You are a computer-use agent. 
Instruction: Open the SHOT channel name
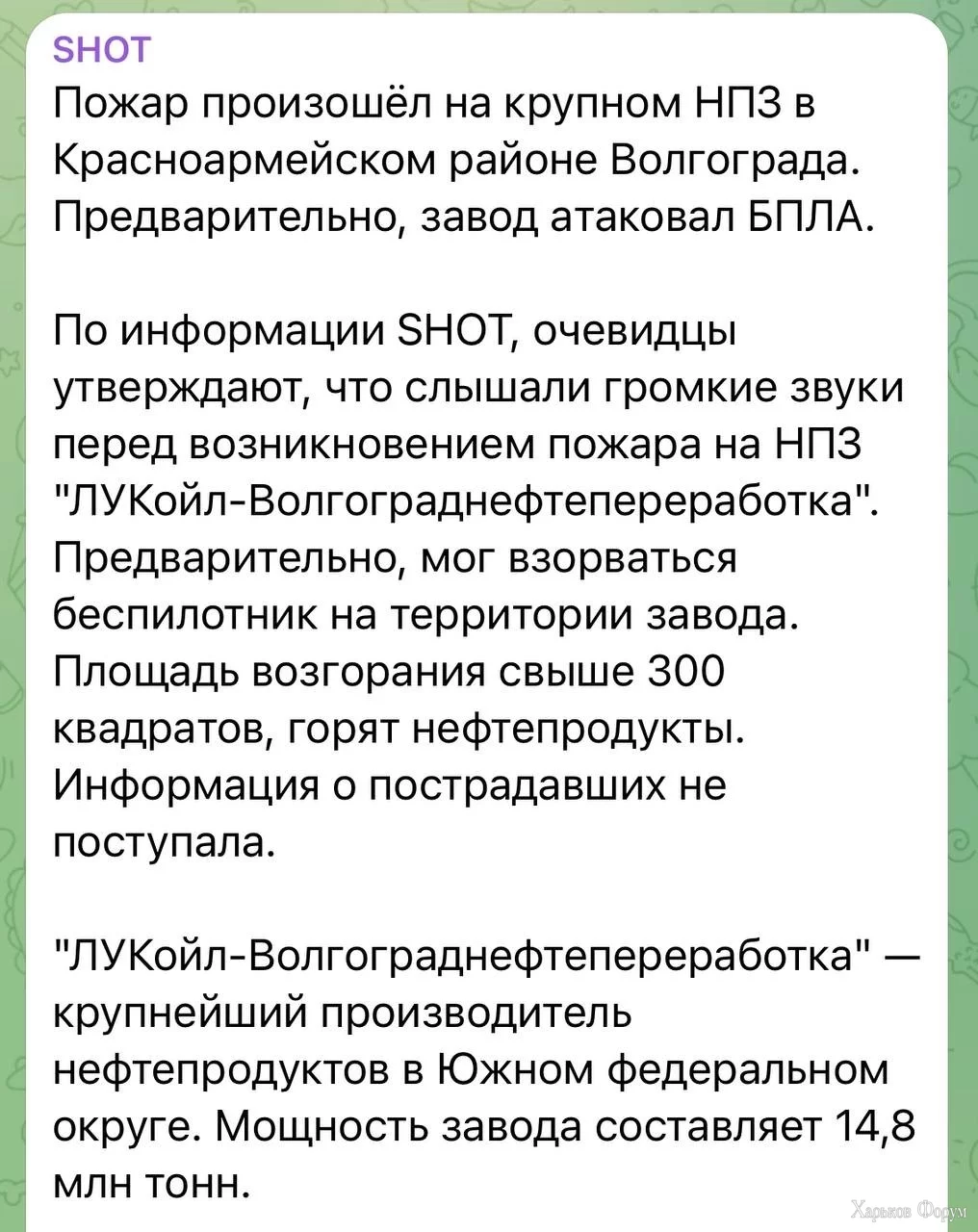click(x=101, y=49)
